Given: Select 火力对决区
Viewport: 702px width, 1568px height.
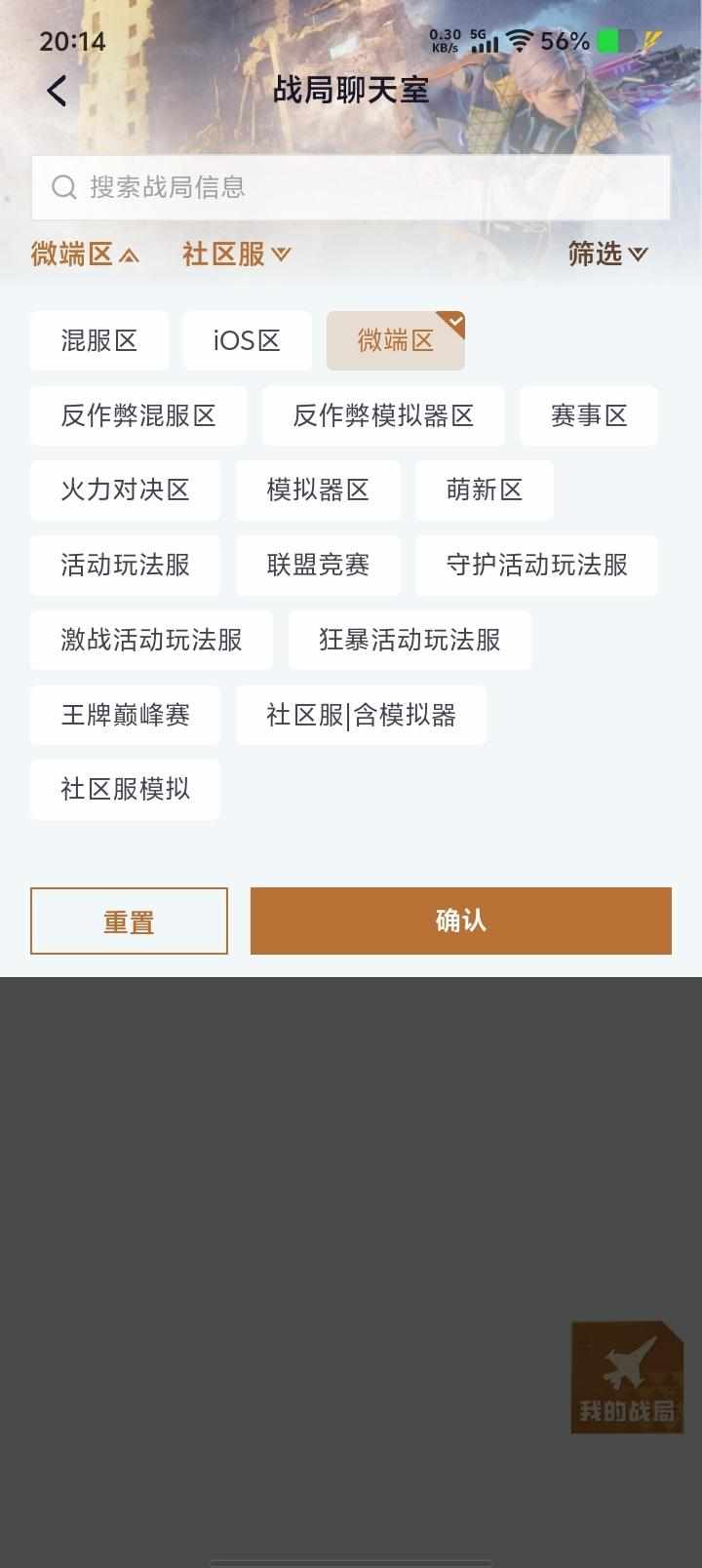Looking at the screenshot, I should coord(125,490).
